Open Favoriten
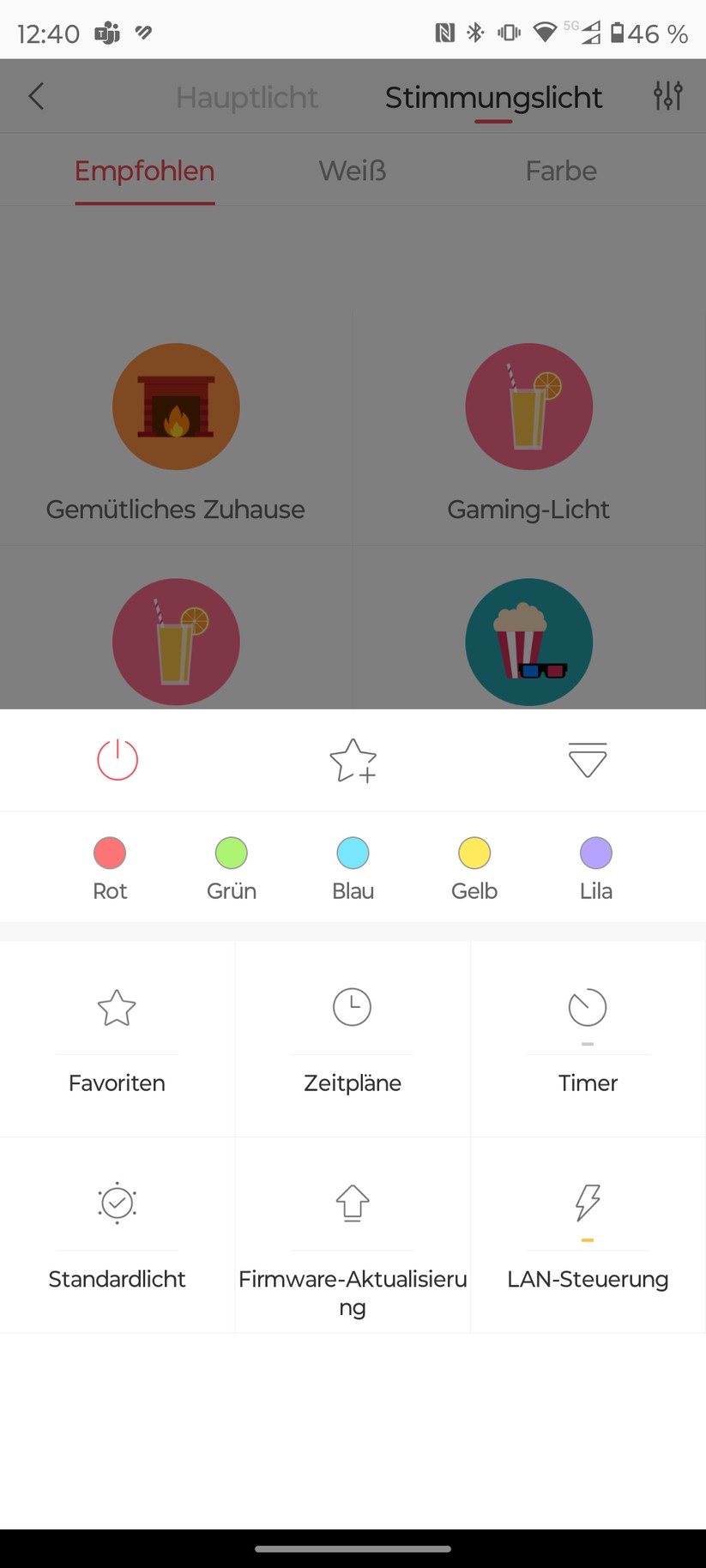Screen dimensions: 706x1568 [x=116, y=1038]
